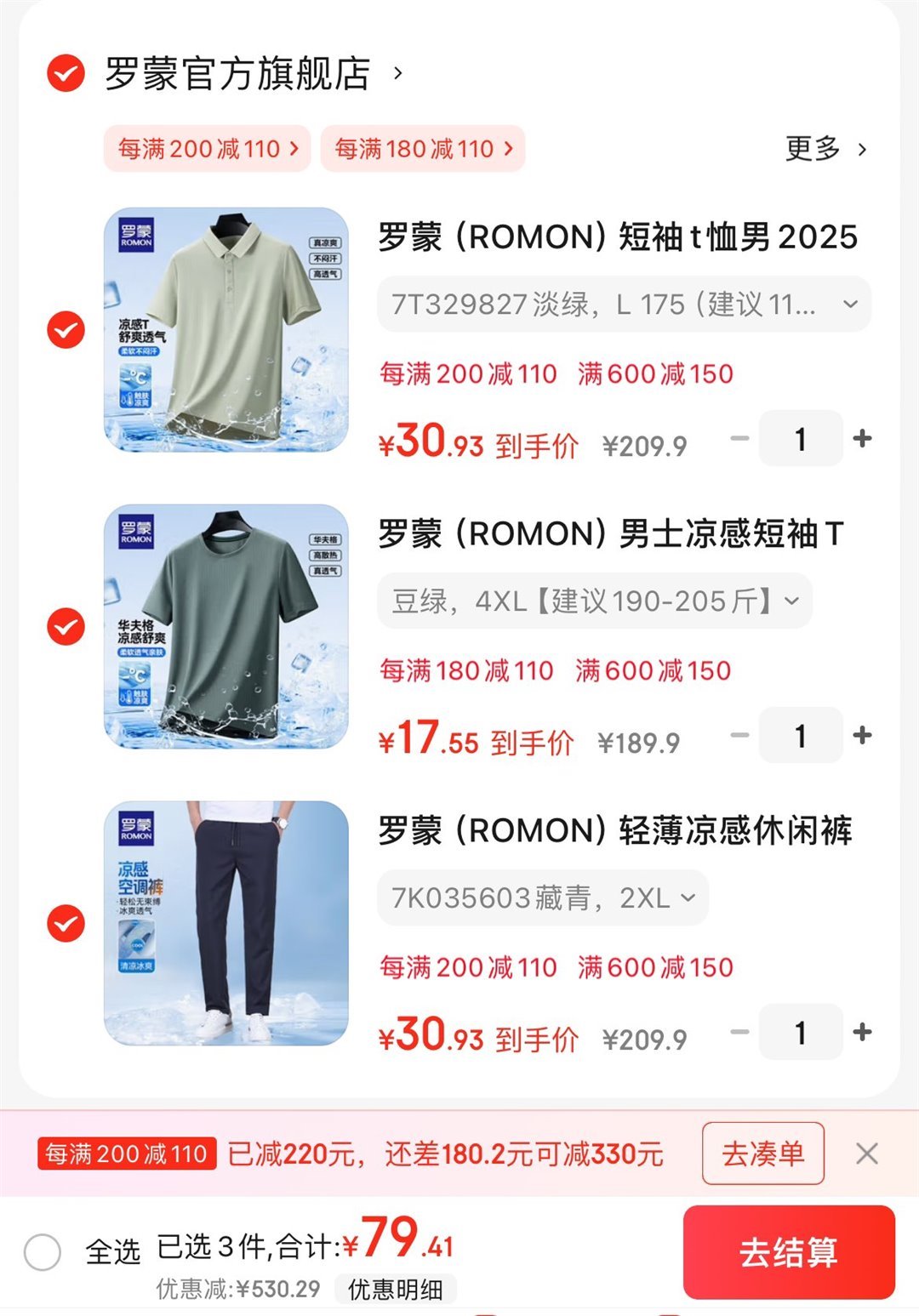Tap the plus icon for the 藏青 casual pants
The width and height of the screenshot is (919, 1316).
pyautogui.click(x=865, y=1032)
